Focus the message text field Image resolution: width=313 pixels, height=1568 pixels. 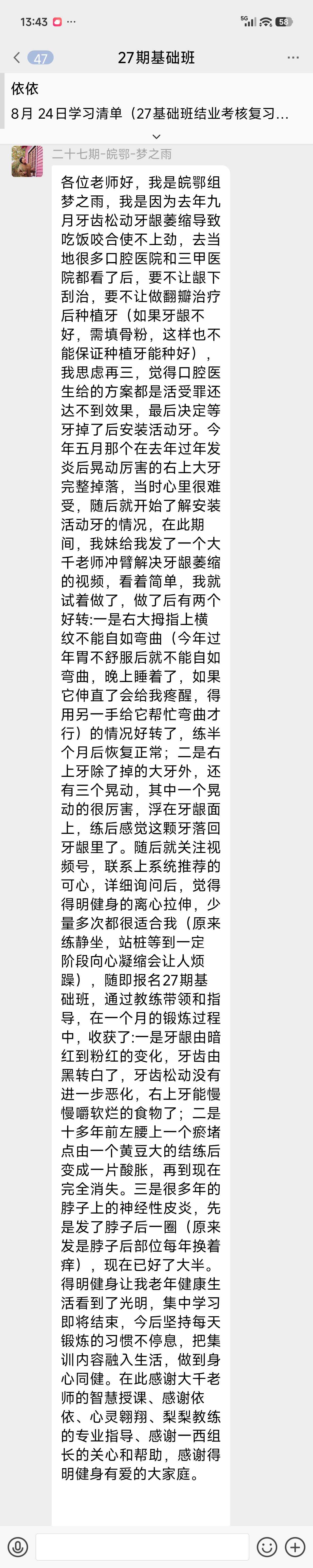coord(142,1546)
